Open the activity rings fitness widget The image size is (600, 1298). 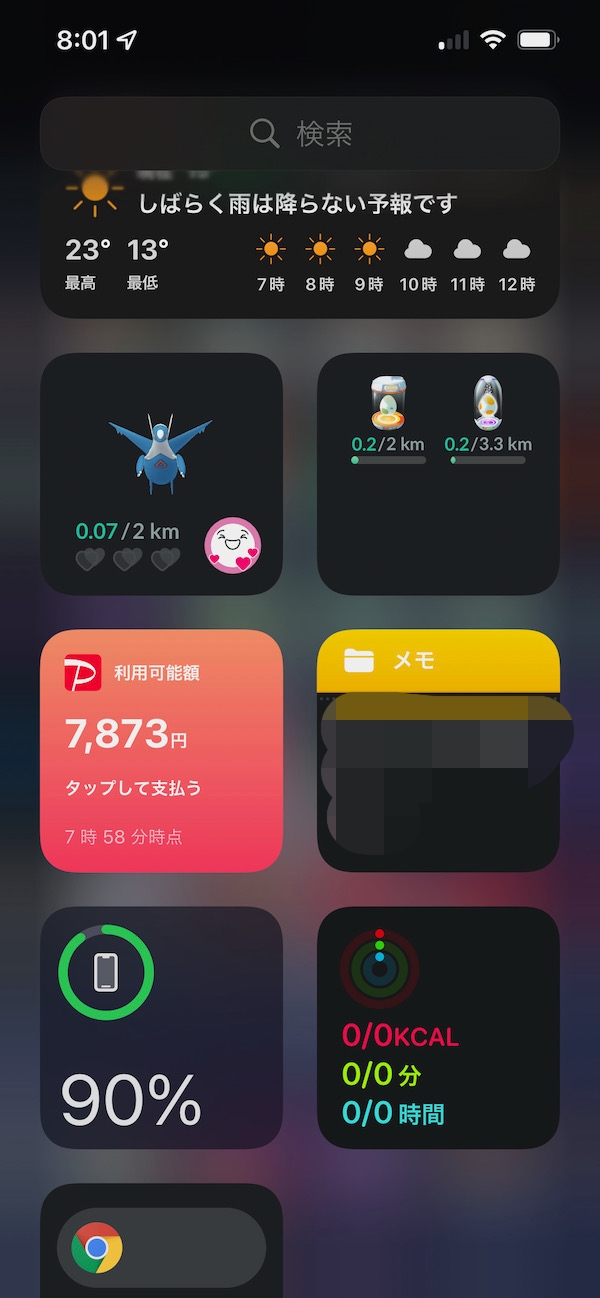[438, 1028]
